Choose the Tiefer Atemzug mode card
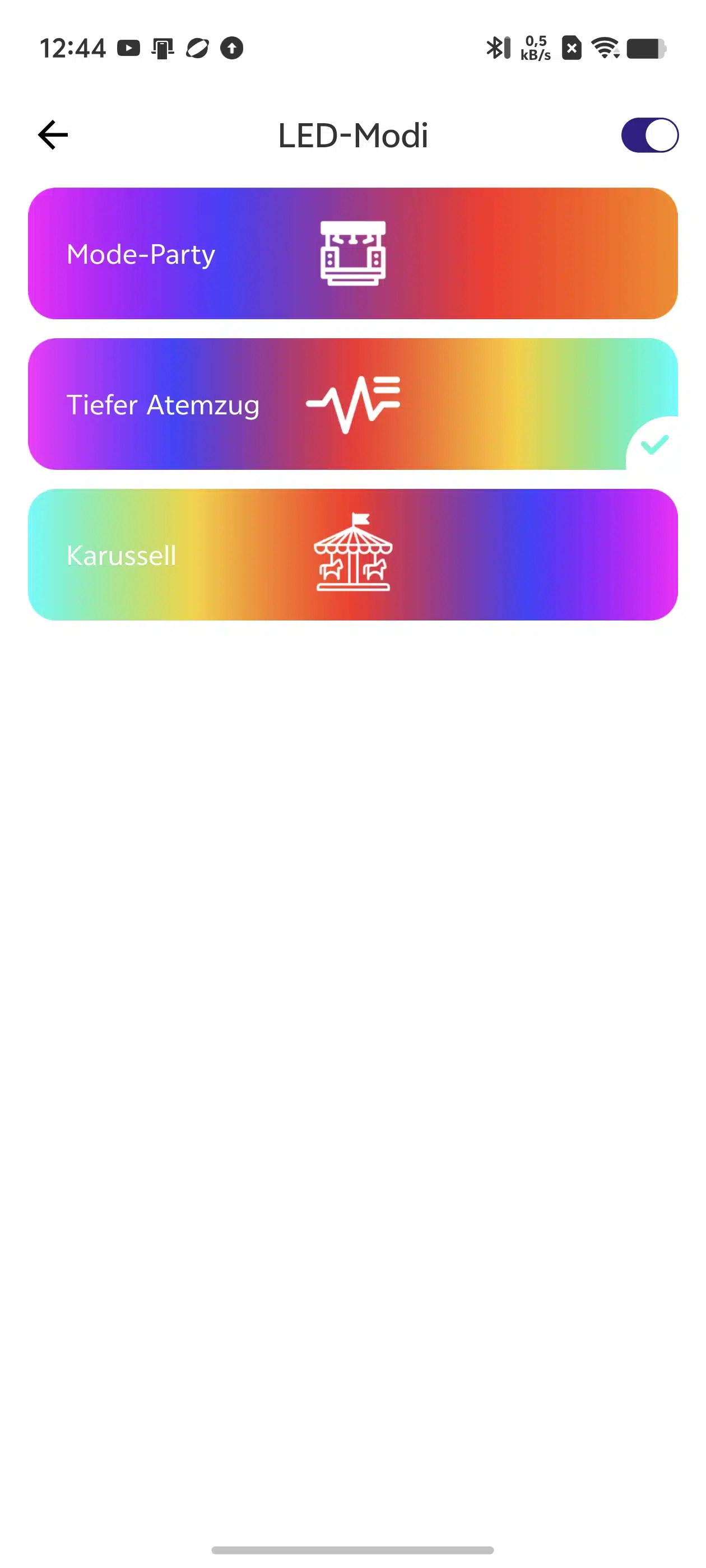Viewport: 706px width, 1568px height. (x=352, y=404)
